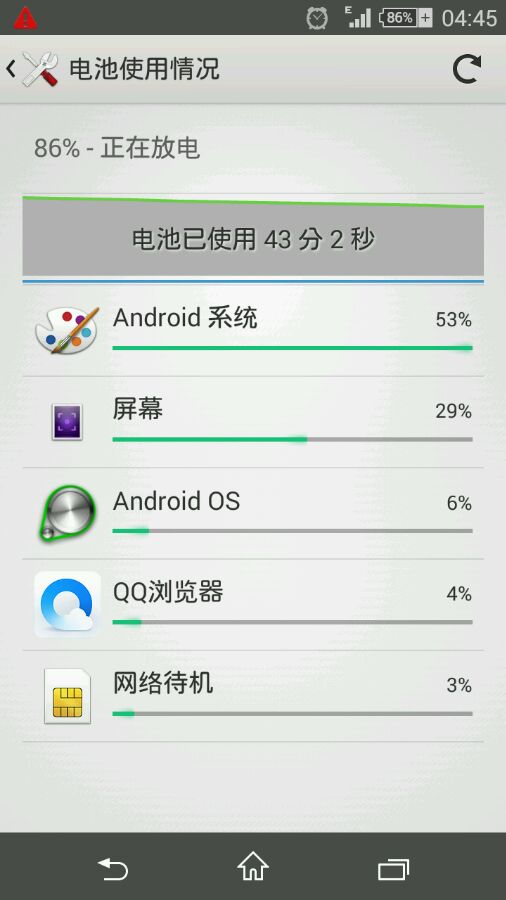
Task: Tap the system home button
Action: point(253,867)
